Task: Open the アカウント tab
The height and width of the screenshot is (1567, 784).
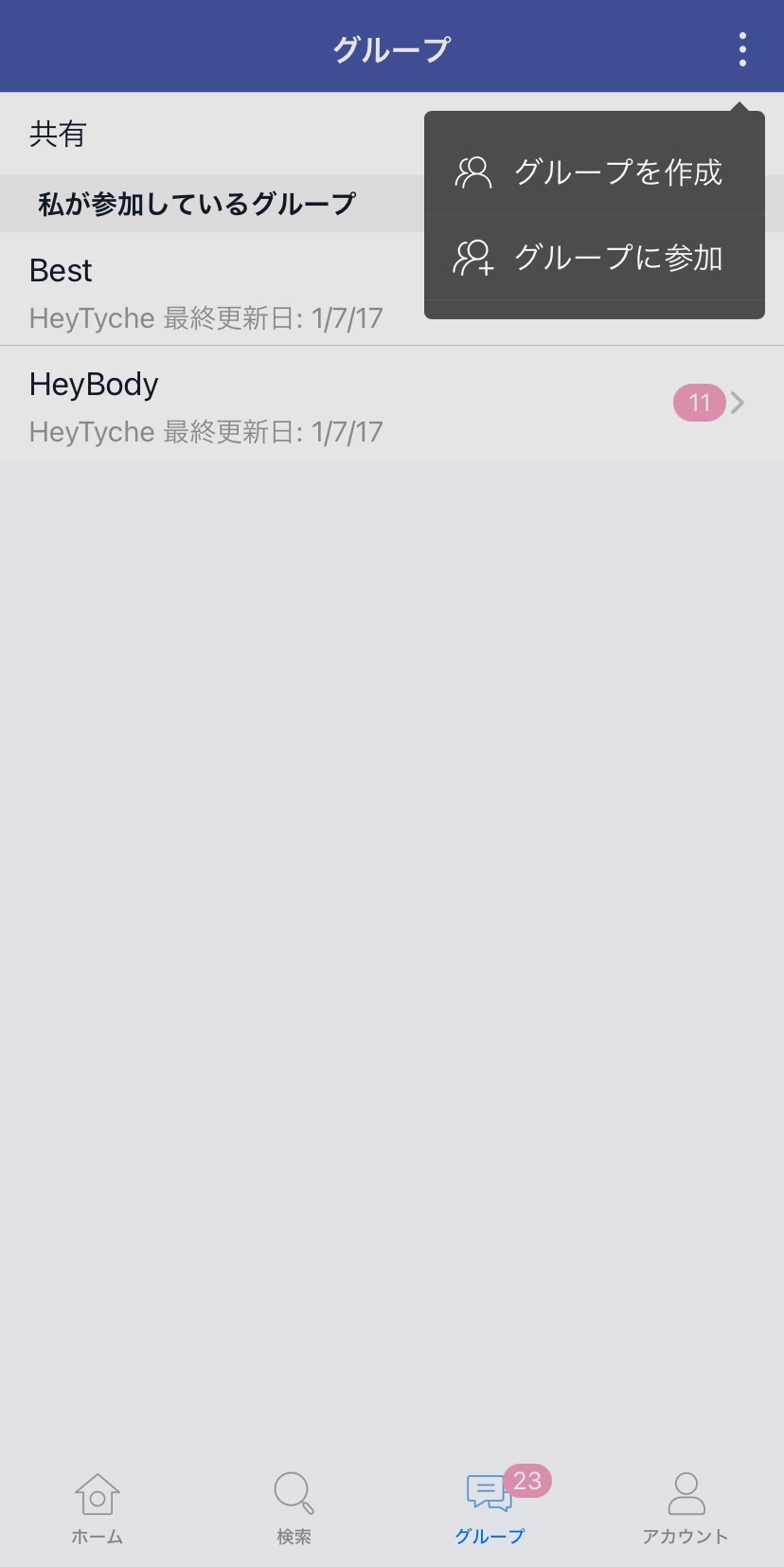Action: 686,1508
